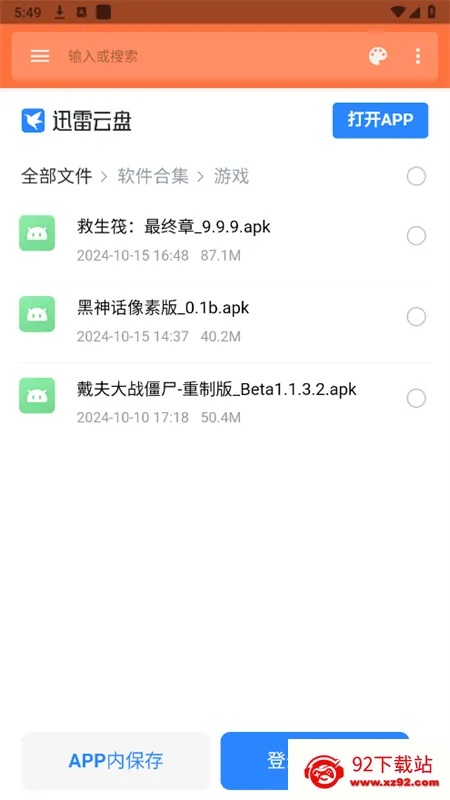Open the three-dot overflow menu

tap(418, 56)
